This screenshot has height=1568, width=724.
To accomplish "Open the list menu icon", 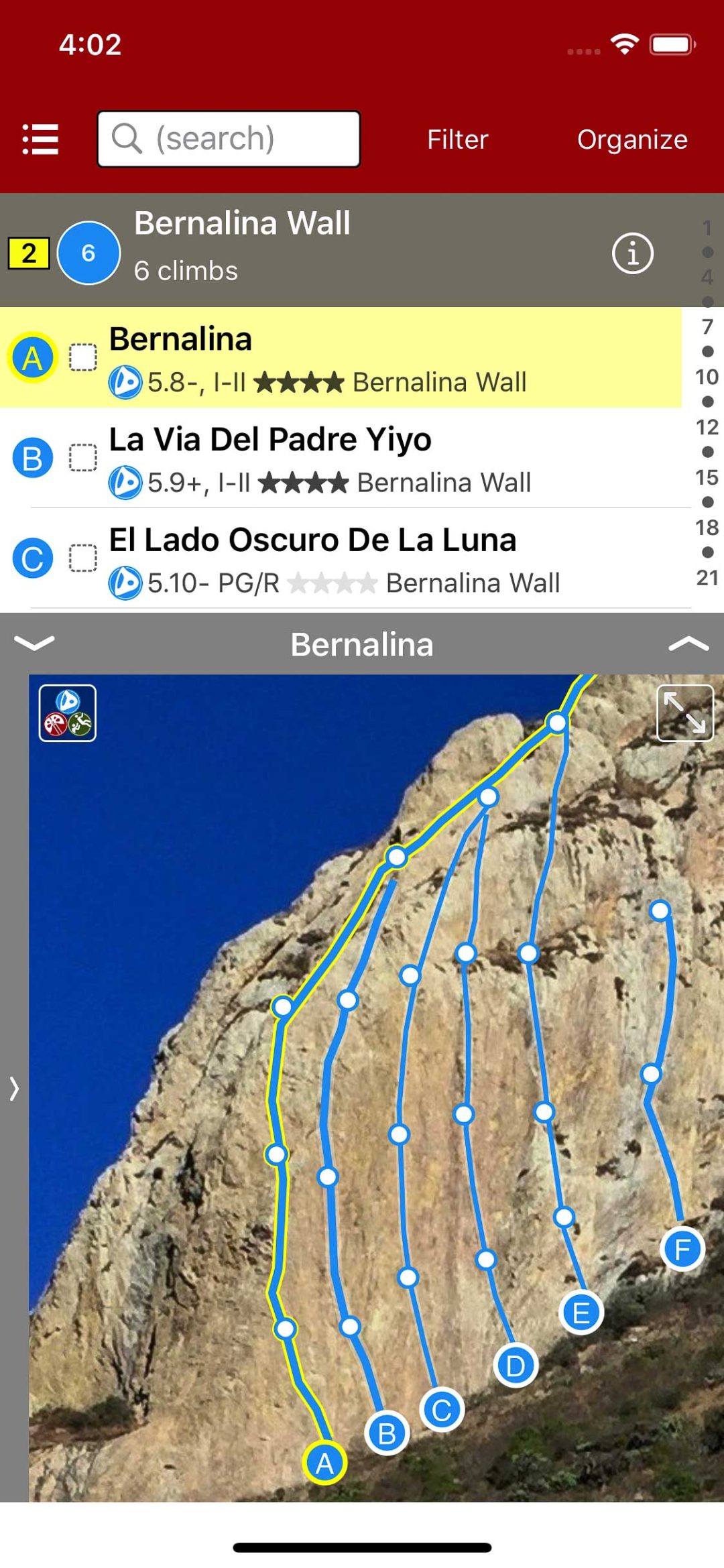I will coord(40,139).
